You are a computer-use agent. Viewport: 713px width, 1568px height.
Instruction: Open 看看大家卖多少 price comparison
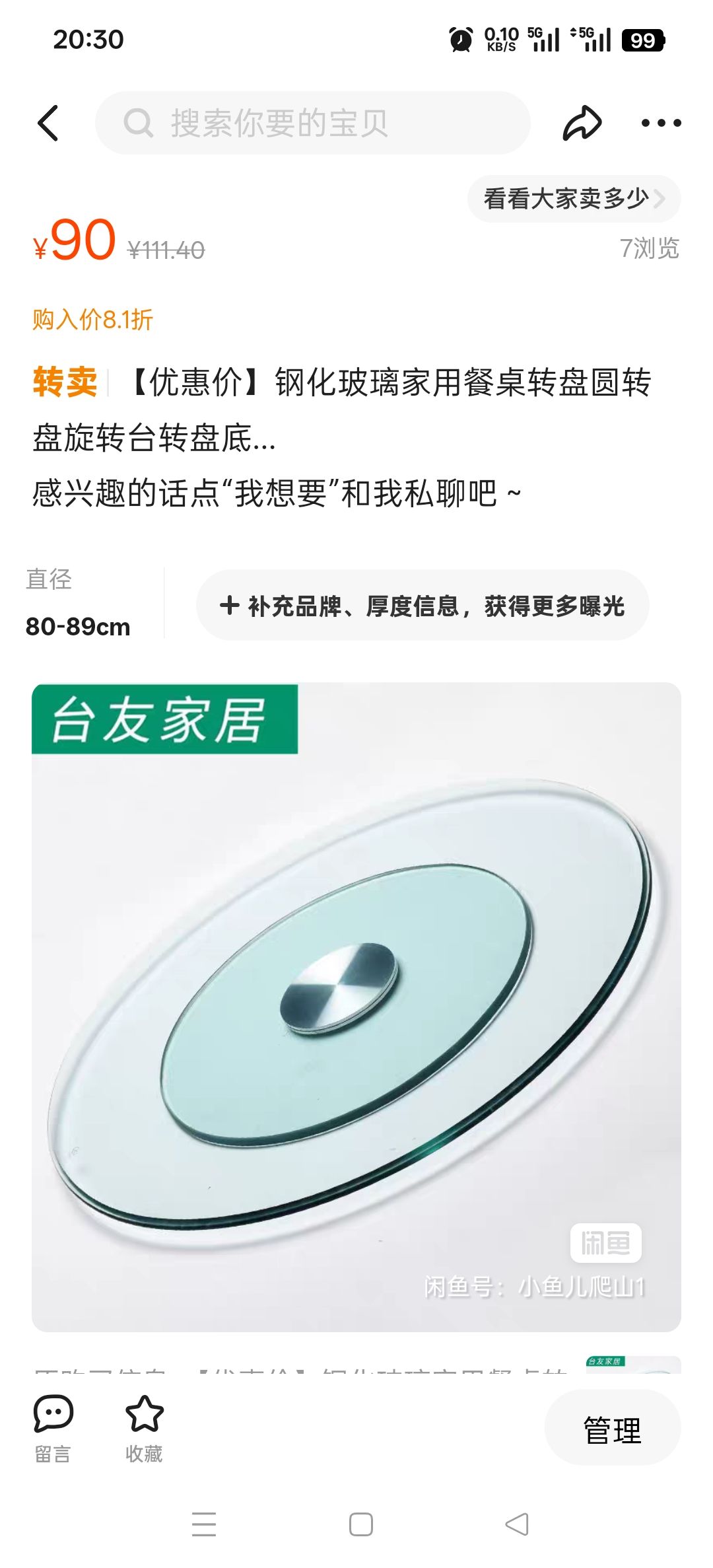573,198
